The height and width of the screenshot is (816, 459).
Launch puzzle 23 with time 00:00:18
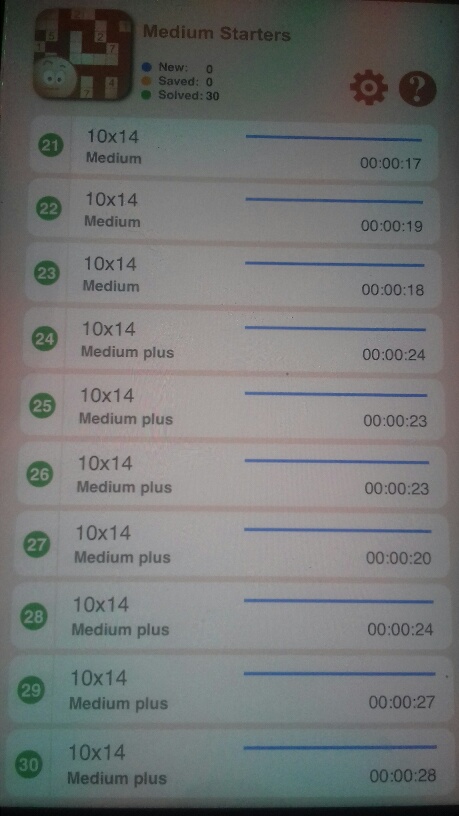point(232,275)
